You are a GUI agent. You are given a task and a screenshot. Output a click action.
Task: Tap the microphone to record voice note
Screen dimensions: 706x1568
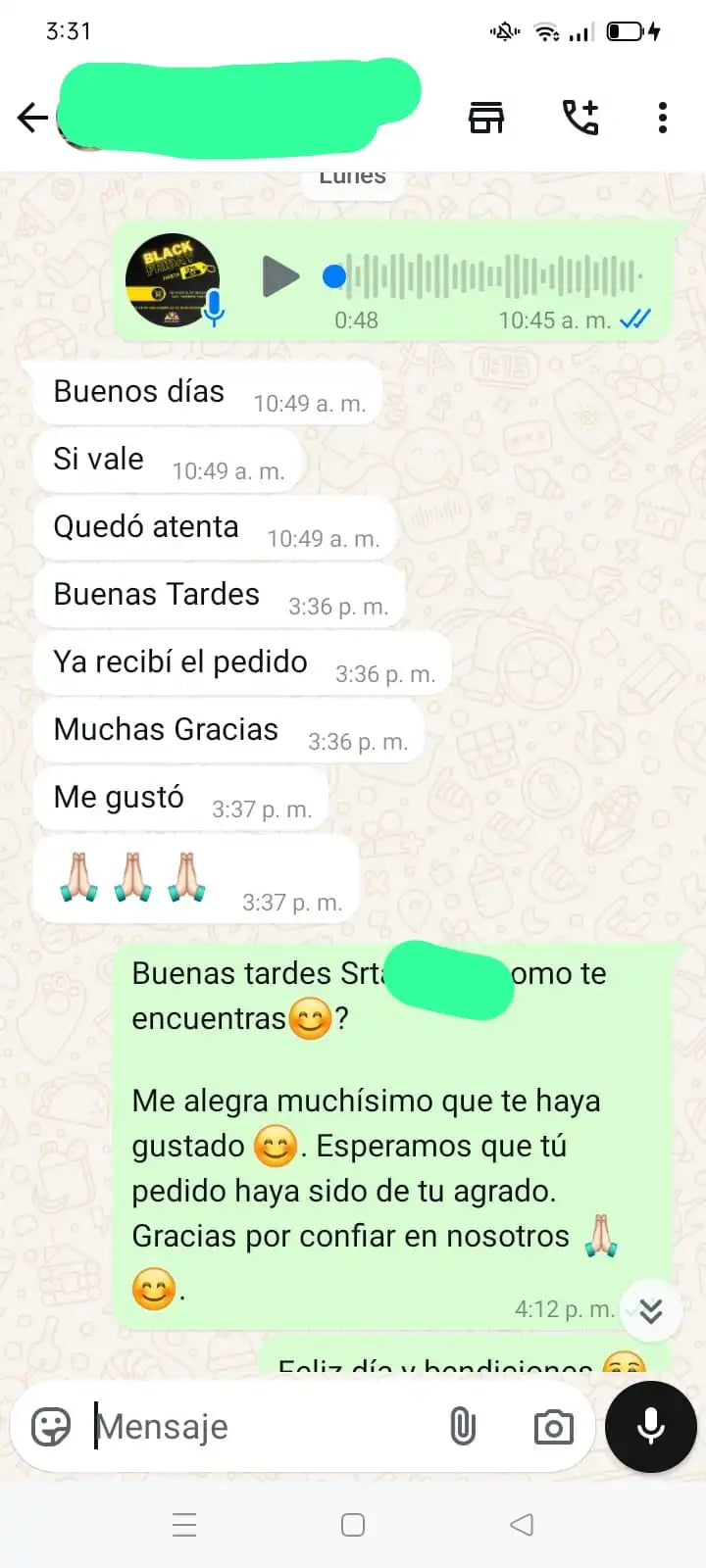[651, 1427]
